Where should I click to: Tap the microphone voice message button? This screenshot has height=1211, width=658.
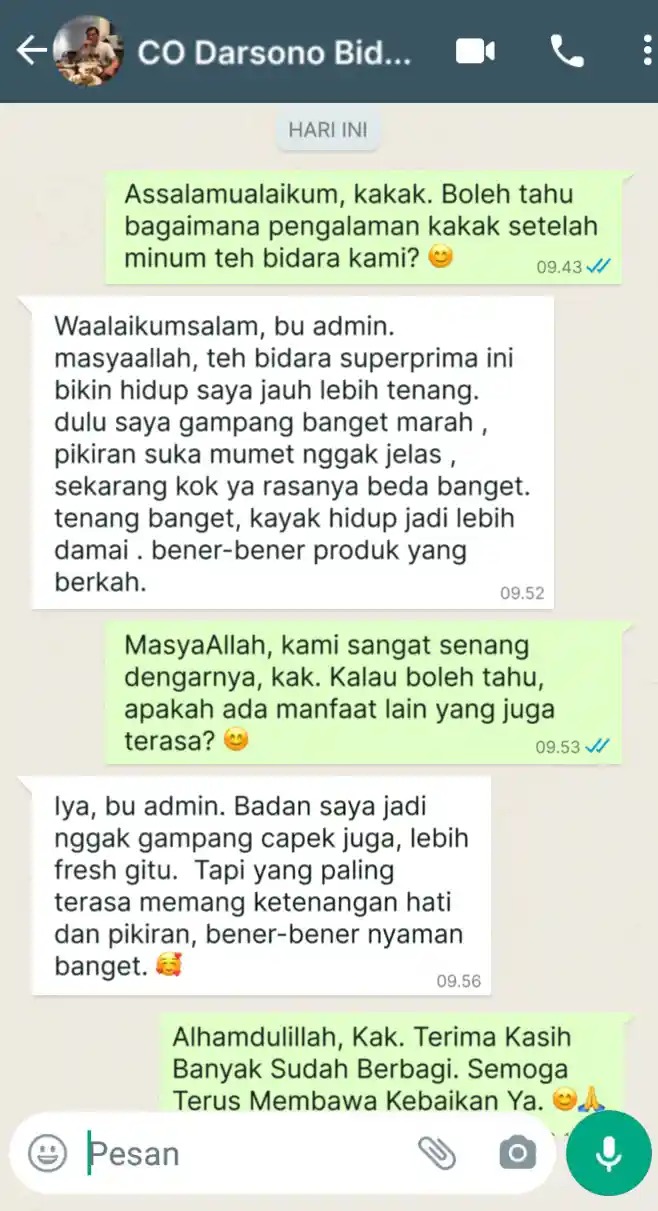tap(608, 1153)
